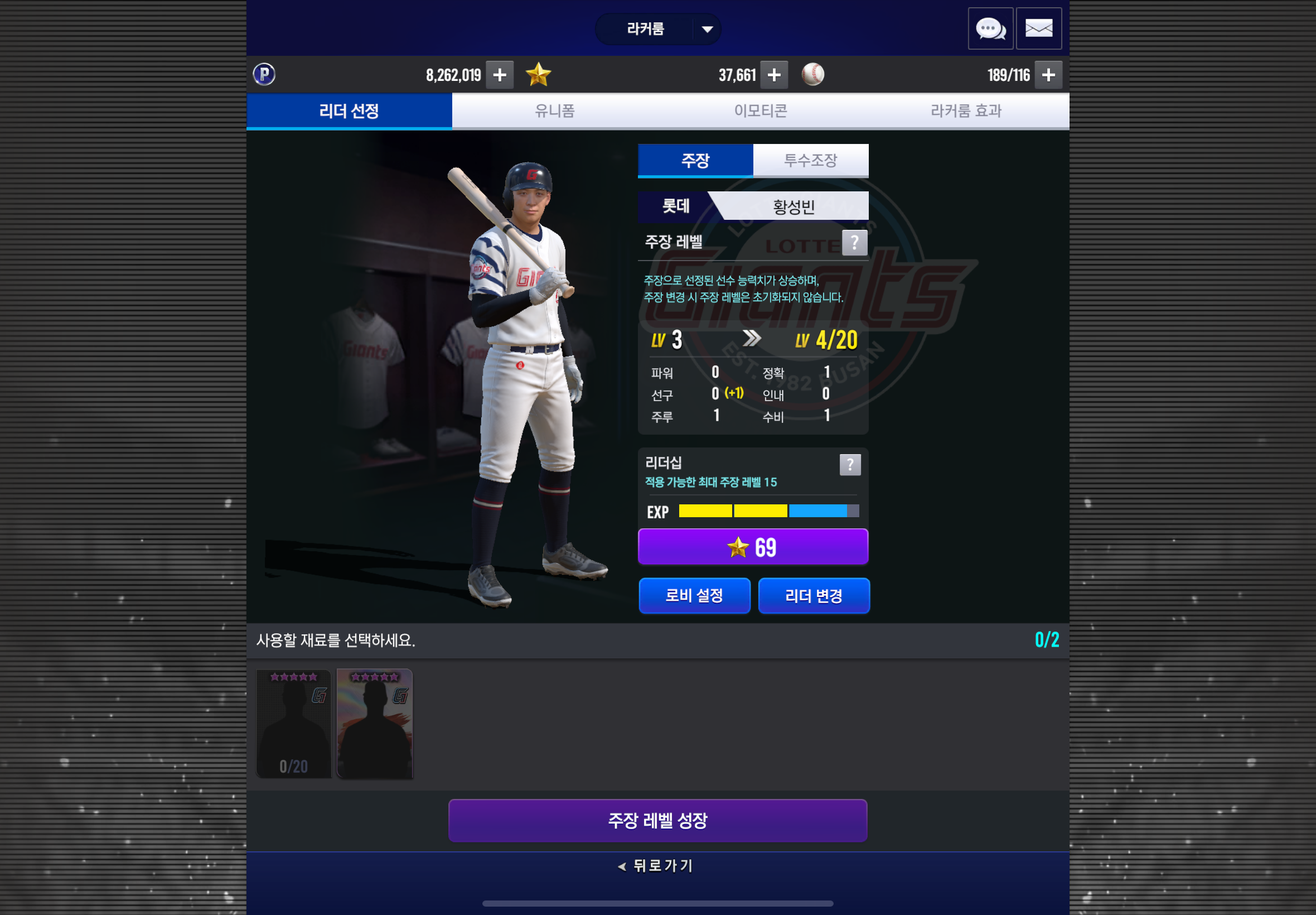
Task: Add more baseballs next to 189/116
Action: click(1048, 75)
